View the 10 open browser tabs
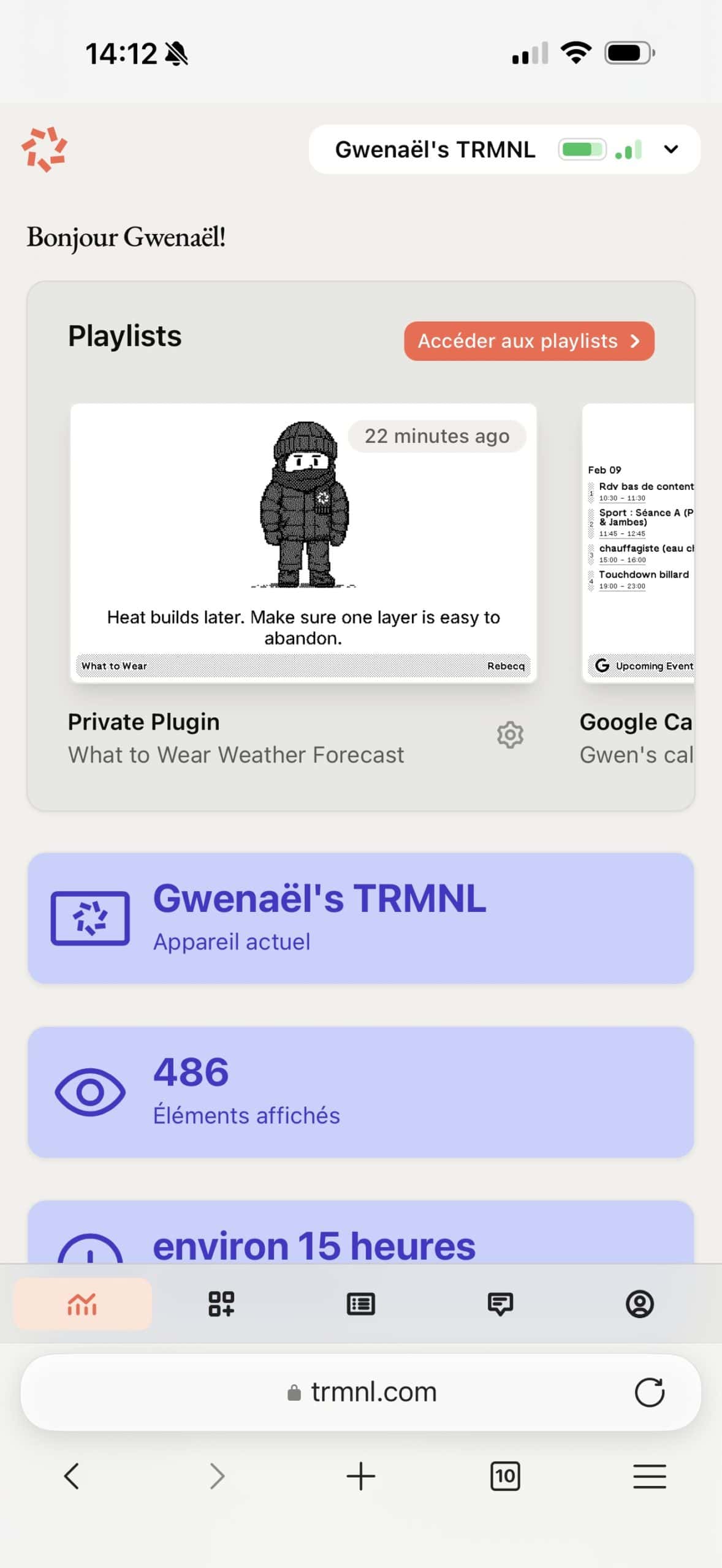722x1568 pixels. (x=505, y=1476)
